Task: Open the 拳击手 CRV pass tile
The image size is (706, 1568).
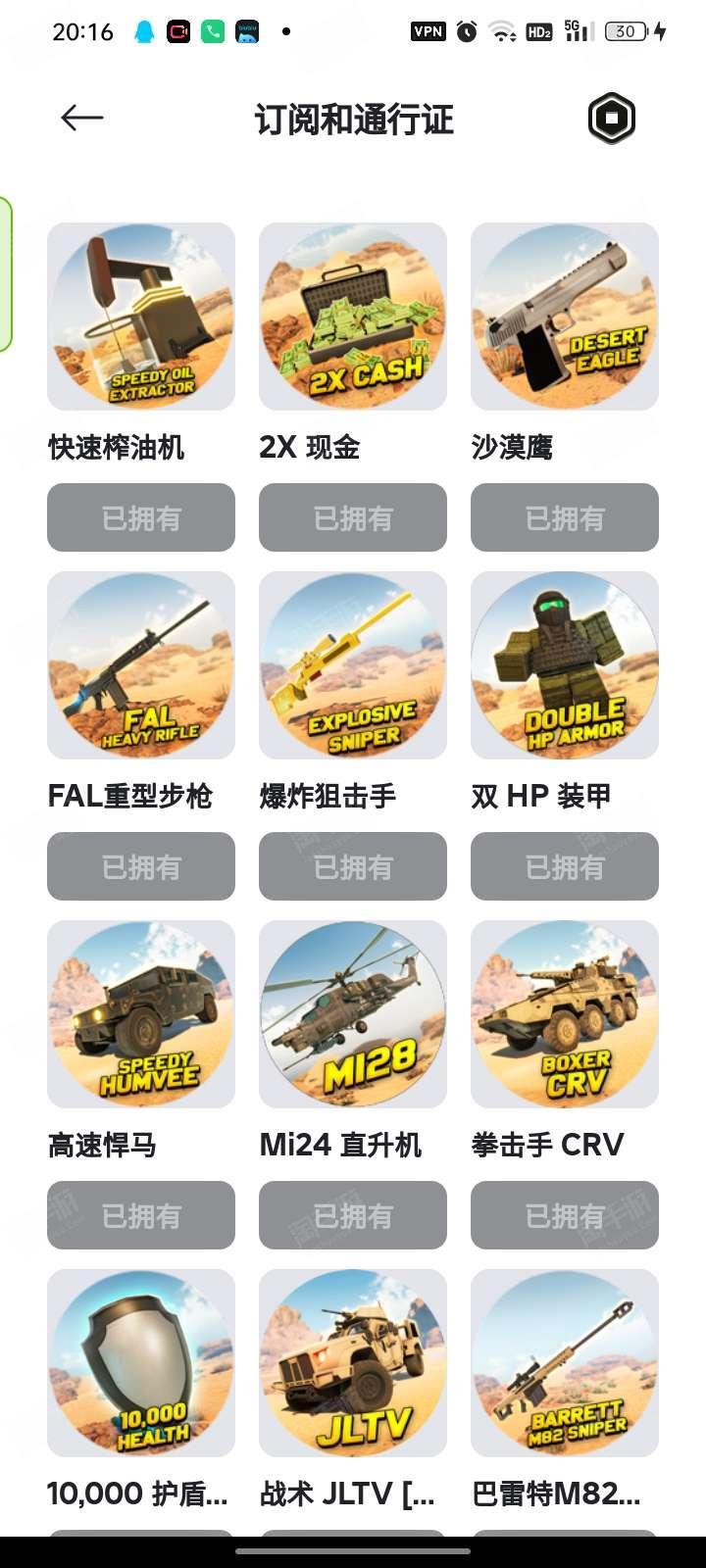Action: click(565, 1014)
